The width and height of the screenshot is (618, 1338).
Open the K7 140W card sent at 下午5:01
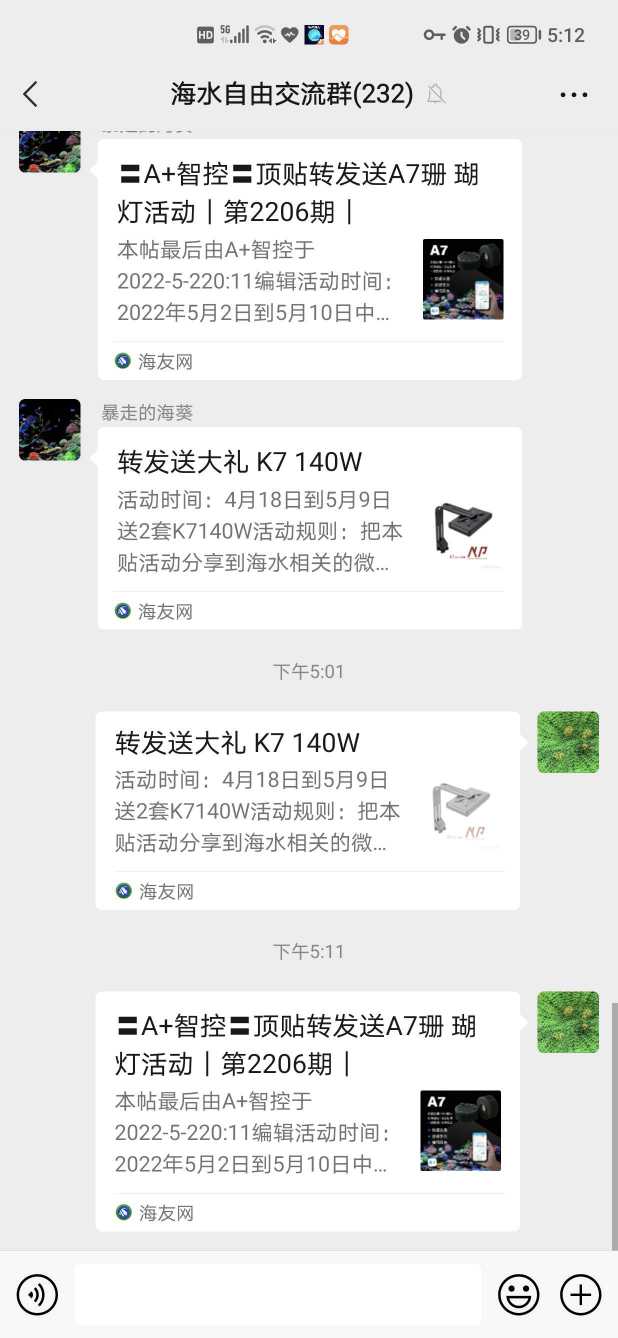tap(307, 809)
